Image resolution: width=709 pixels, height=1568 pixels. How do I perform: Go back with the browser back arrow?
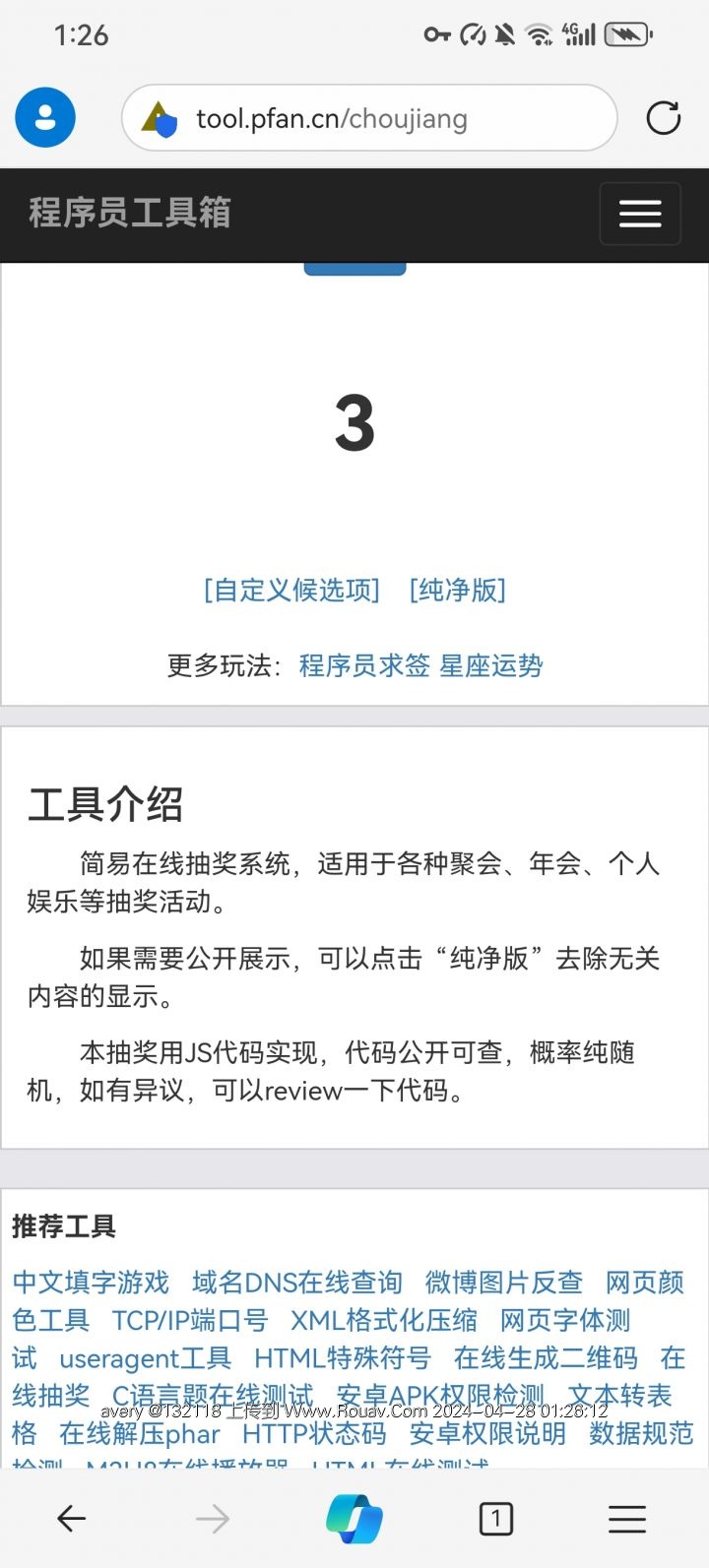[72, 1519]
